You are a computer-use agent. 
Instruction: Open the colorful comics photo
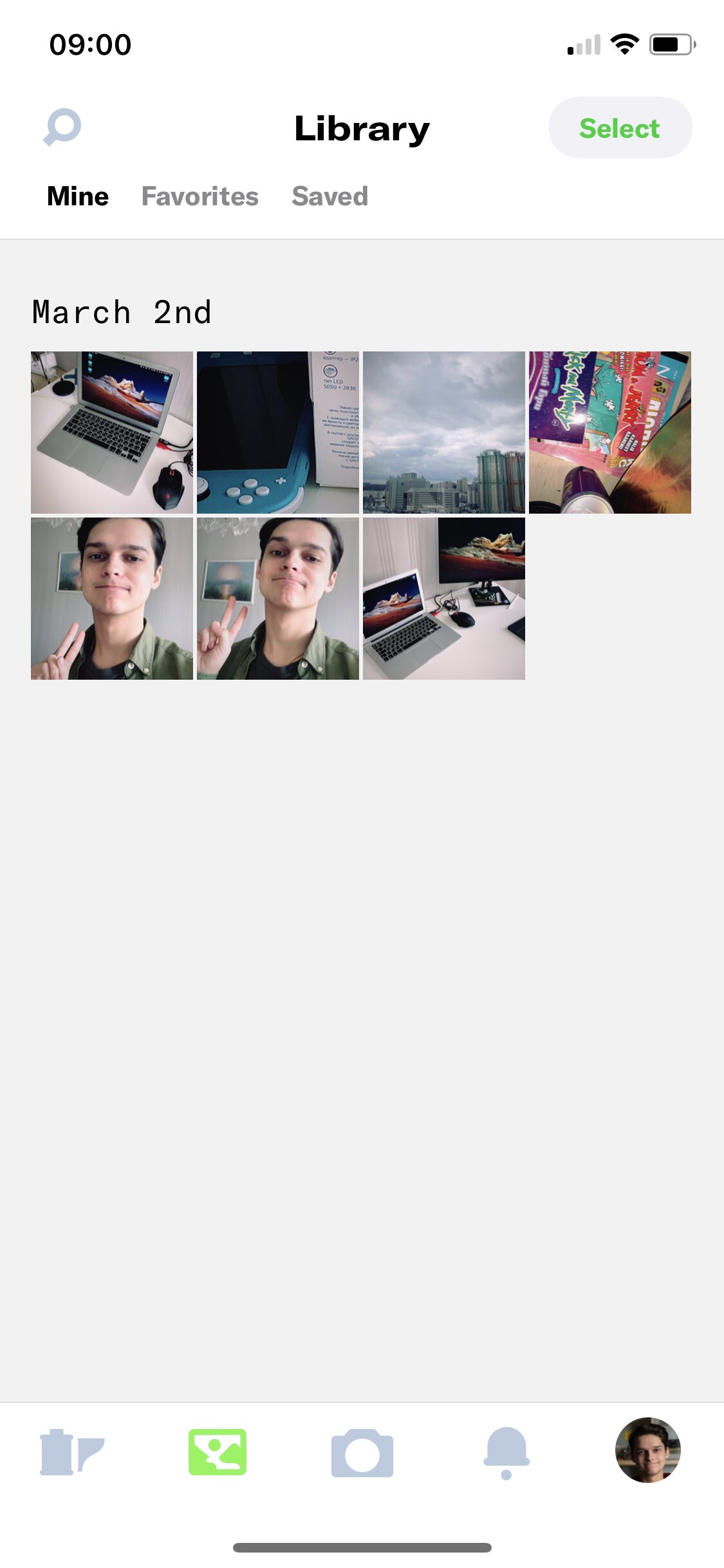pyautogui.click(x=610, y=433)
